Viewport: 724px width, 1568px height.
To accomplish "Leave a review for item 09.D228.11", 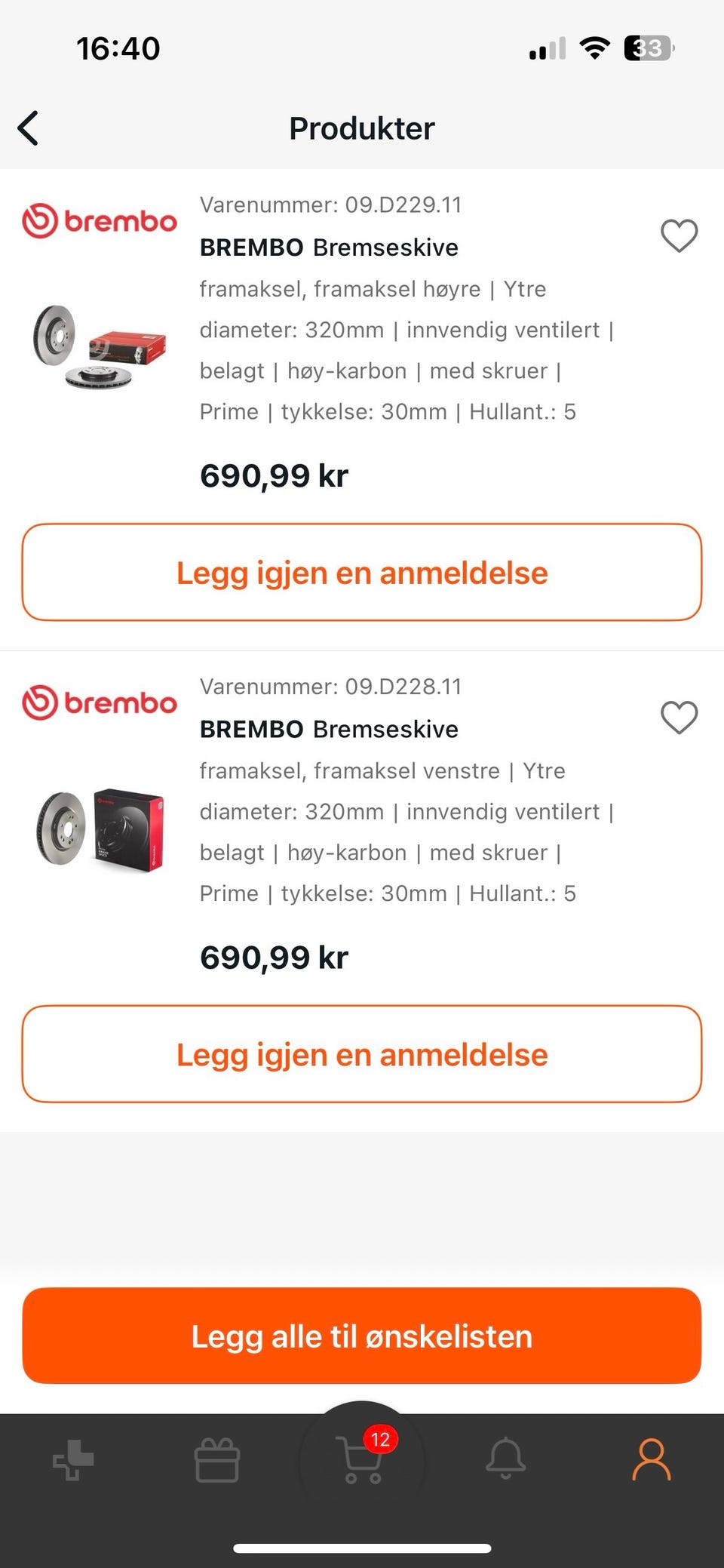I will pyautogui.click(x=362, y=1054).
